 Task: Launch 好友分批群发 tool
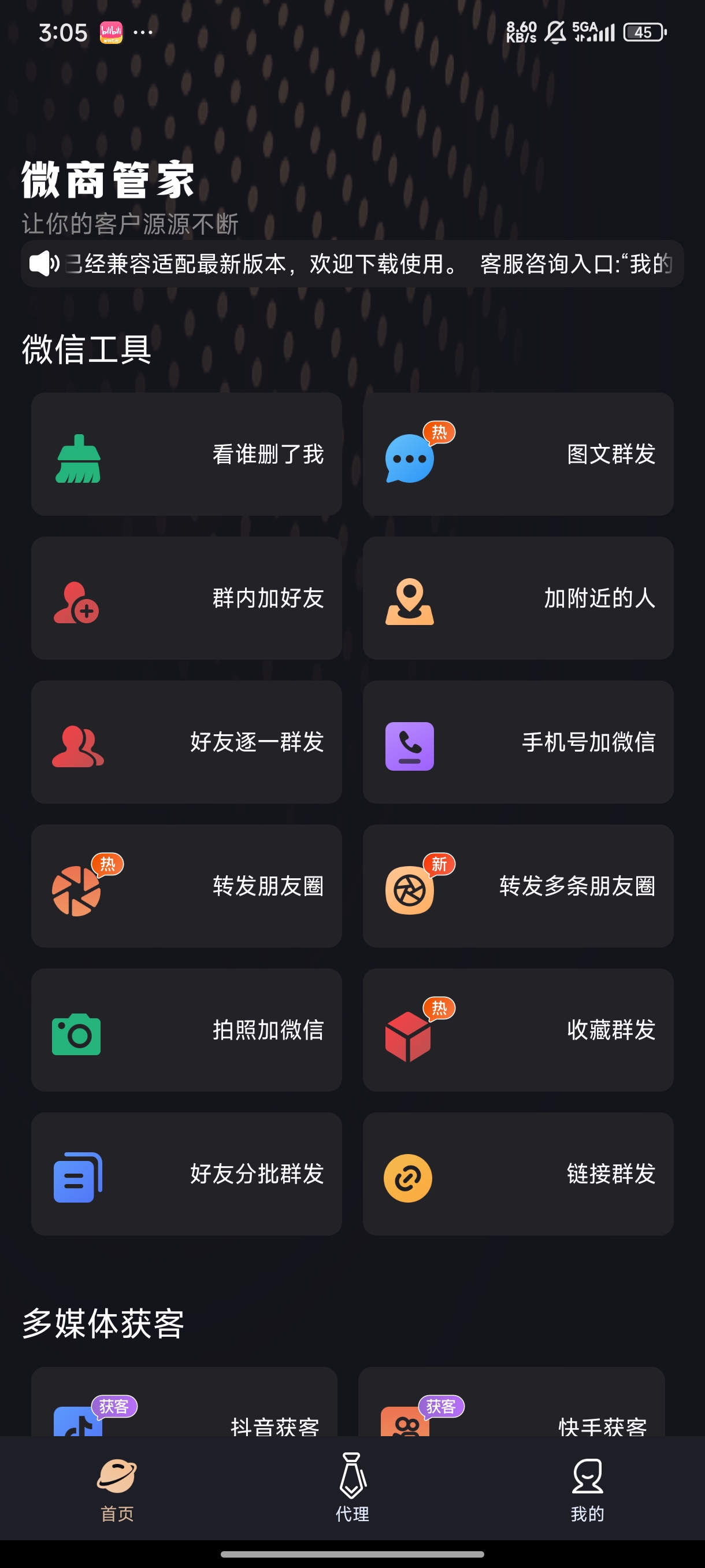(186, 1174)
